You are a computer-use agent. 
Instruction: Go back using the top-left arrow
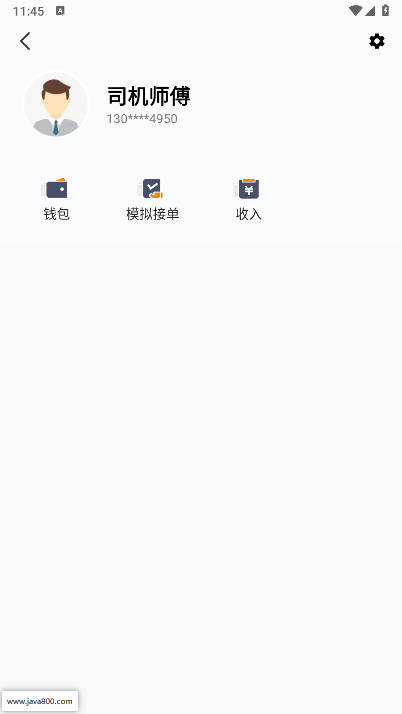(25, 41)
